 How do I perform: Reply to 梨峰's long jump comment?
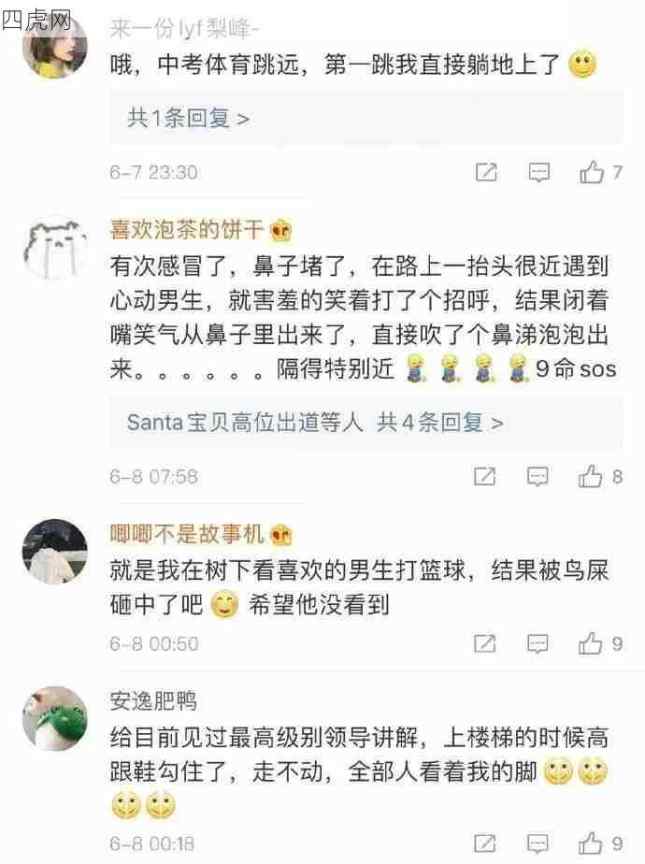point(540,173)
